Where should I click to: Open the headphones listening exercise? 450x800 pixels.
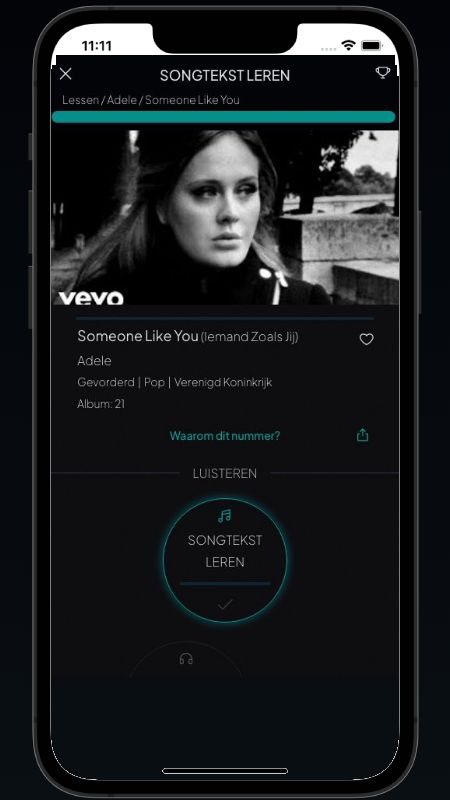[x=186, y=659]
